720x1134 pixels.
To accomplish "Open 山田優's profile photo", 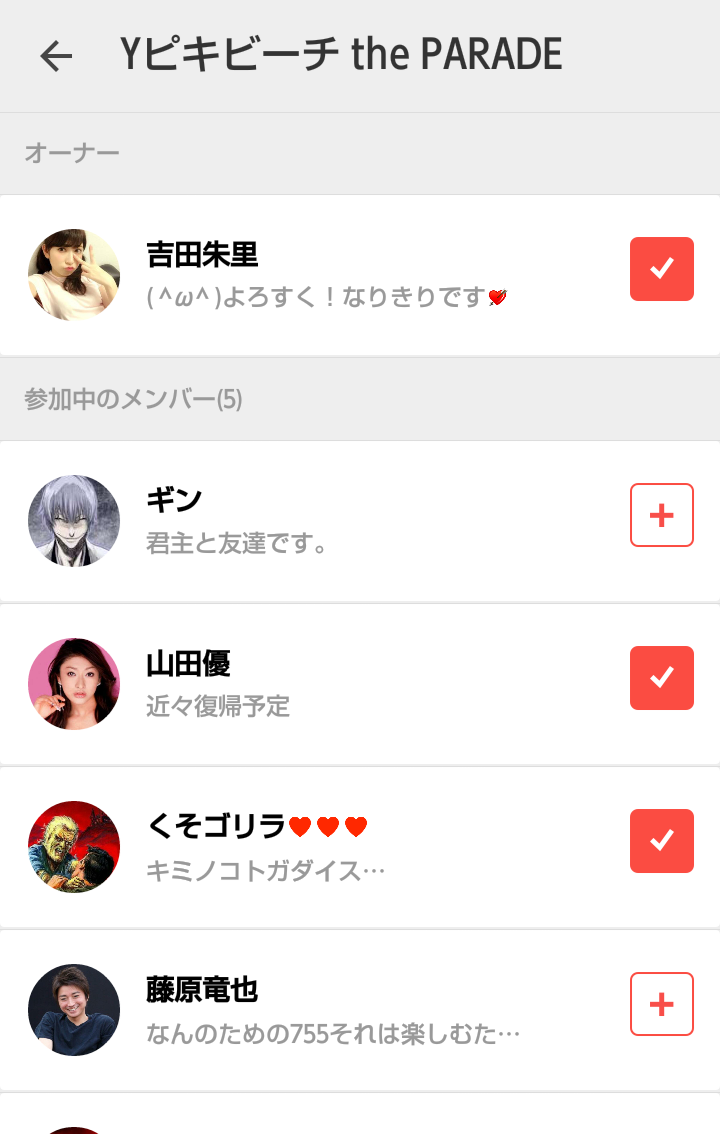I will tap(73, 684).
